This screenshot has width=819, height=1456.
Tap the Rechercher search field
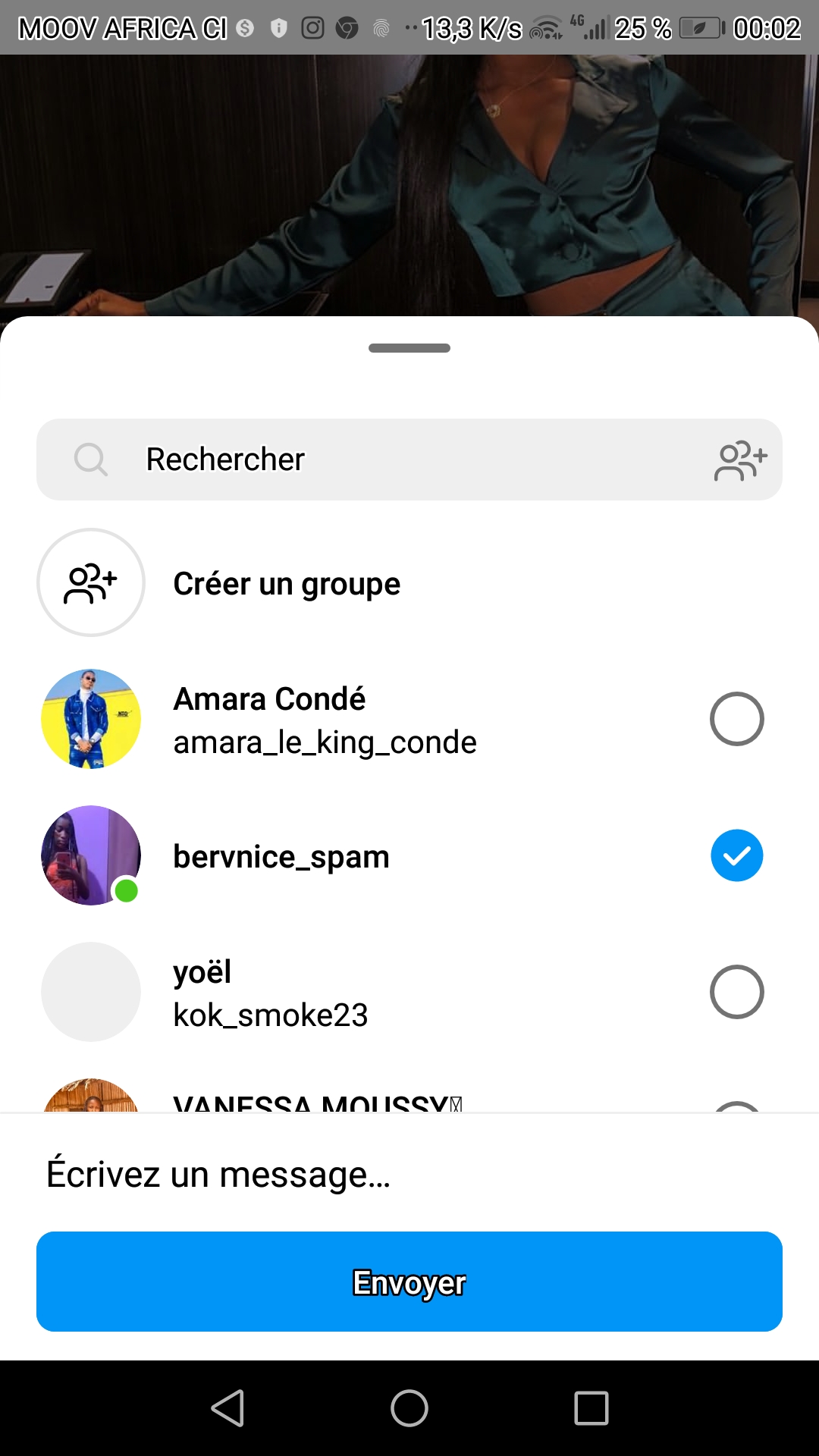coord(379,460)
